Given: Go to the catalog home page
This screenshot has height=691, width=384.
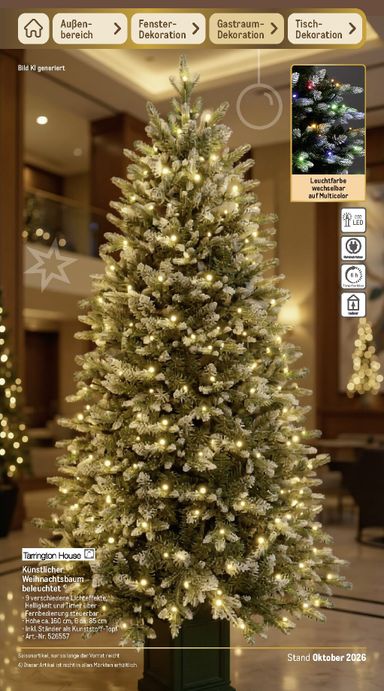Looking at the screenshot, I should [x=34, y=29].
